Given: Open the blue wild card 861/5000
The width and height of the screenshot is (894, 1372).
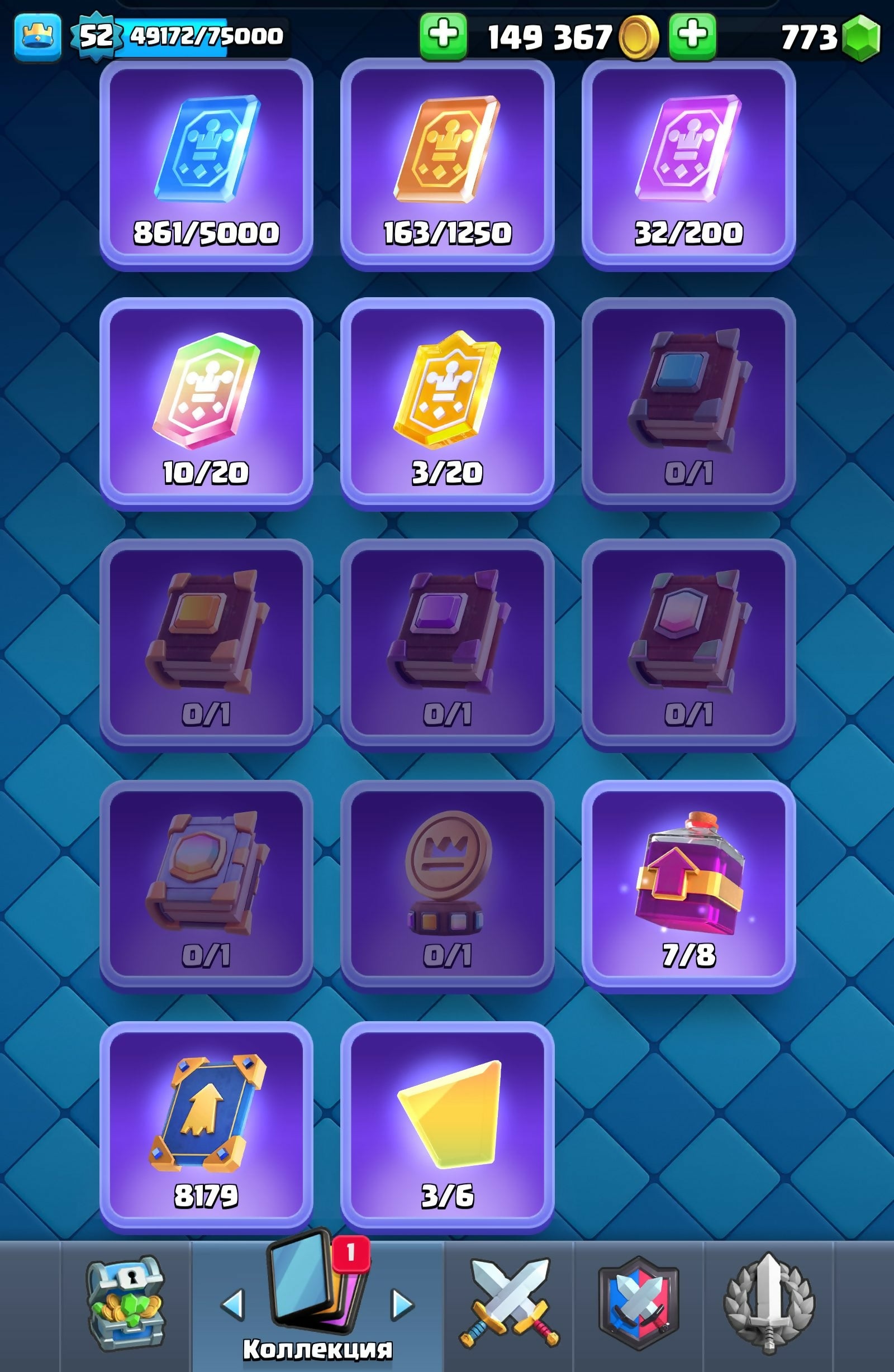Looking at the screenshot, I should point(206,164).
